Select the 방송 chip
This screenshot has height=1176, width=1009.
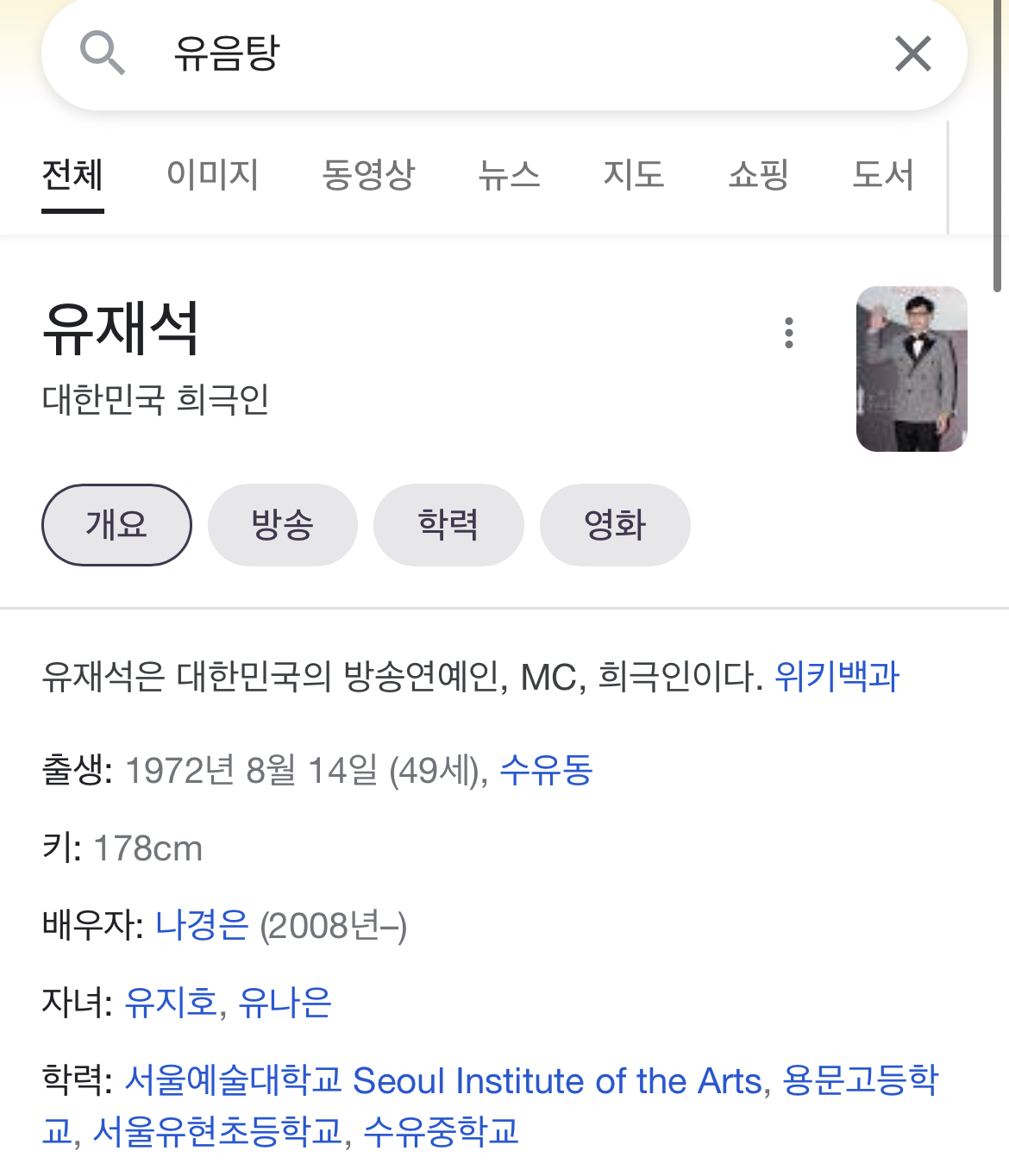click(x=282, y=525)
